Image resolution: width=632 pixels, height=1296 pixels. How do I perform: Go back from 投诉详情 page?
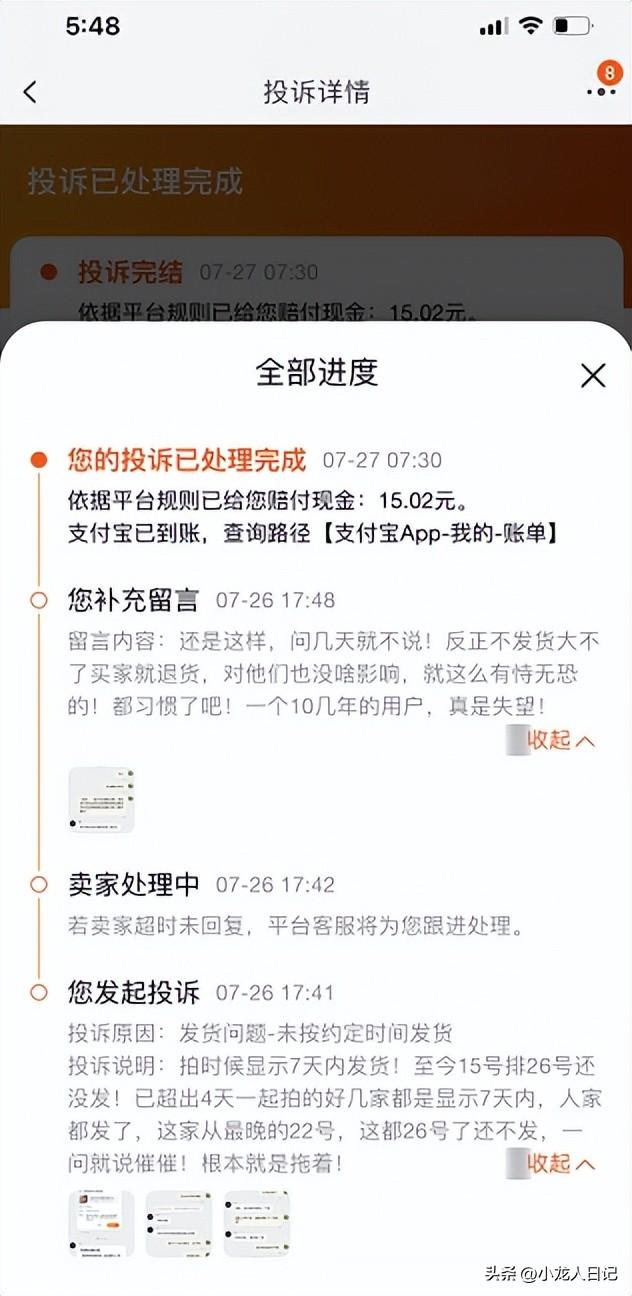coord(30,92)
